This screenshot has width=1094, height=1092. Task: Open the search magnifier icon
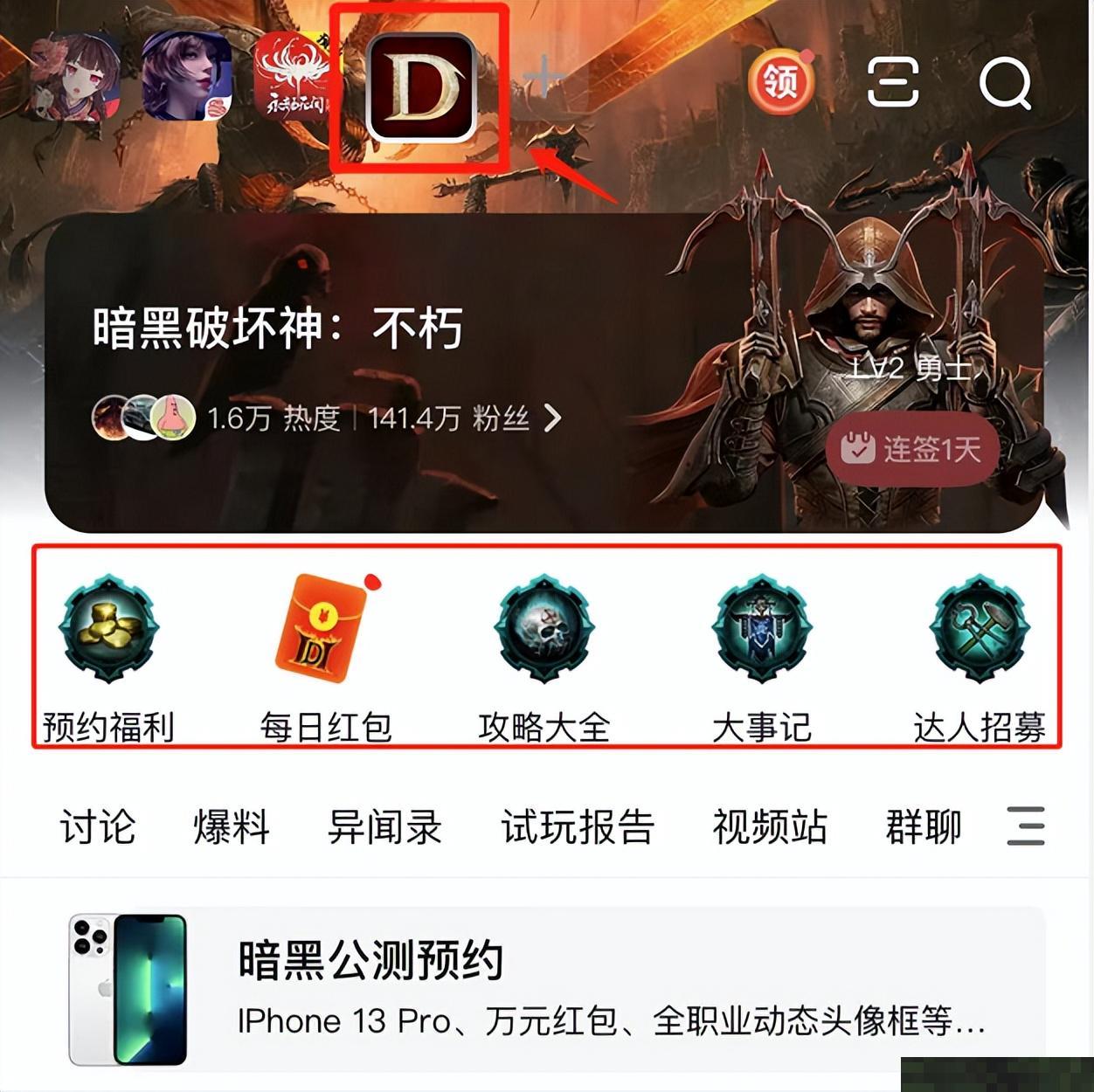click(1005, 83)
